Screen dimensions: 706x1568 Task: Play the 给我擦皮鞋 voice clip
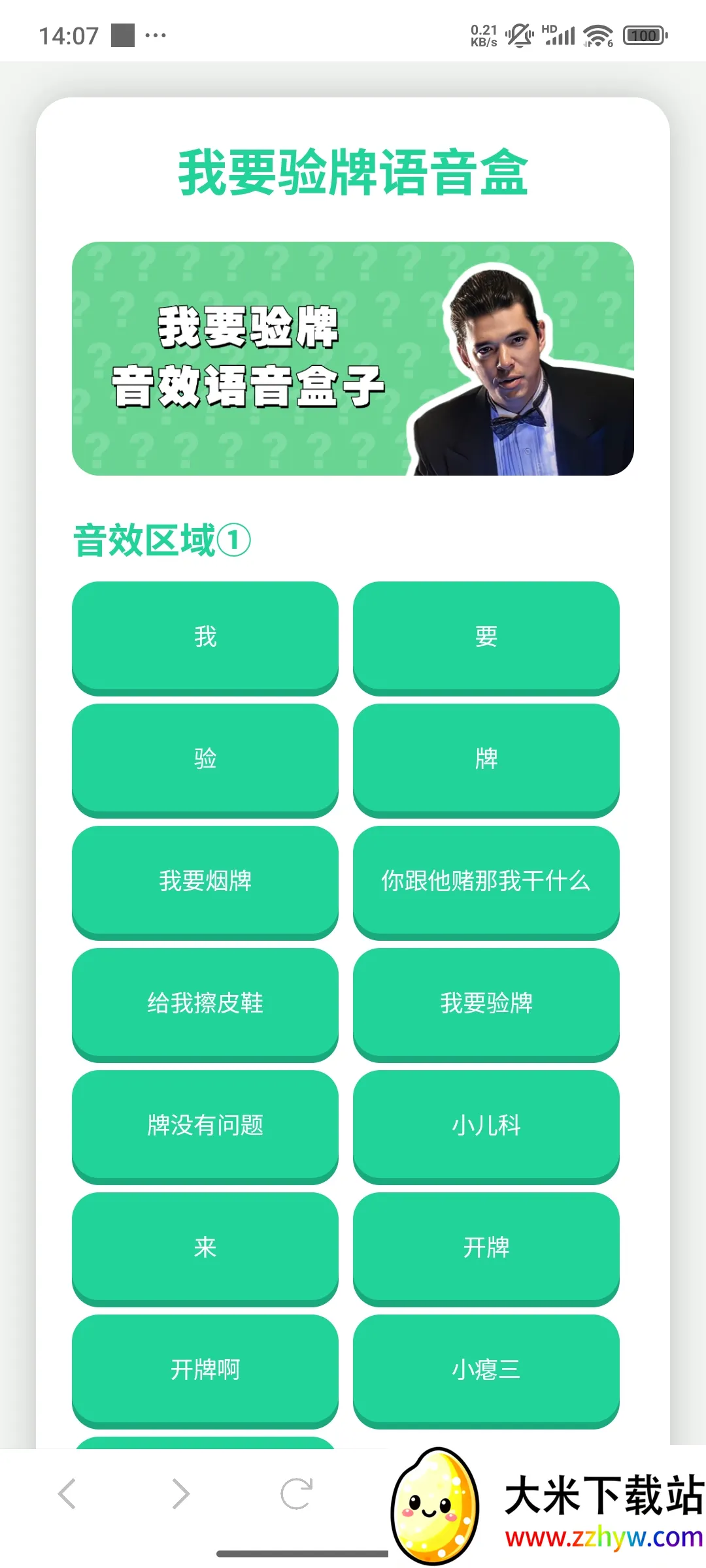coord(205,1003)
